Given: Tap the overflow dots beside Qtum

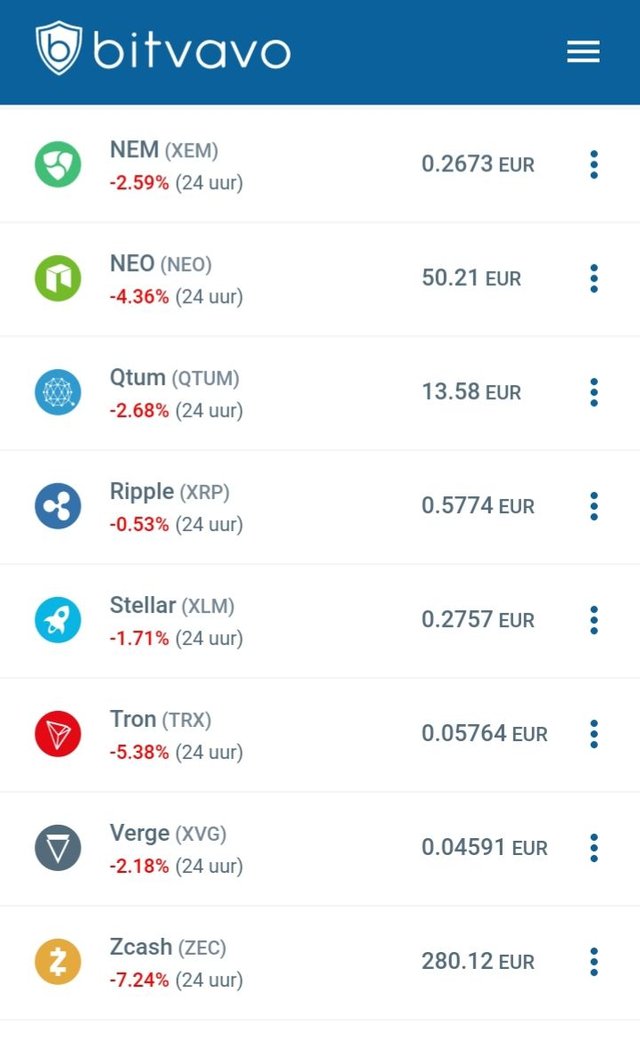Looking at the screenshot, I should [594, 393].
